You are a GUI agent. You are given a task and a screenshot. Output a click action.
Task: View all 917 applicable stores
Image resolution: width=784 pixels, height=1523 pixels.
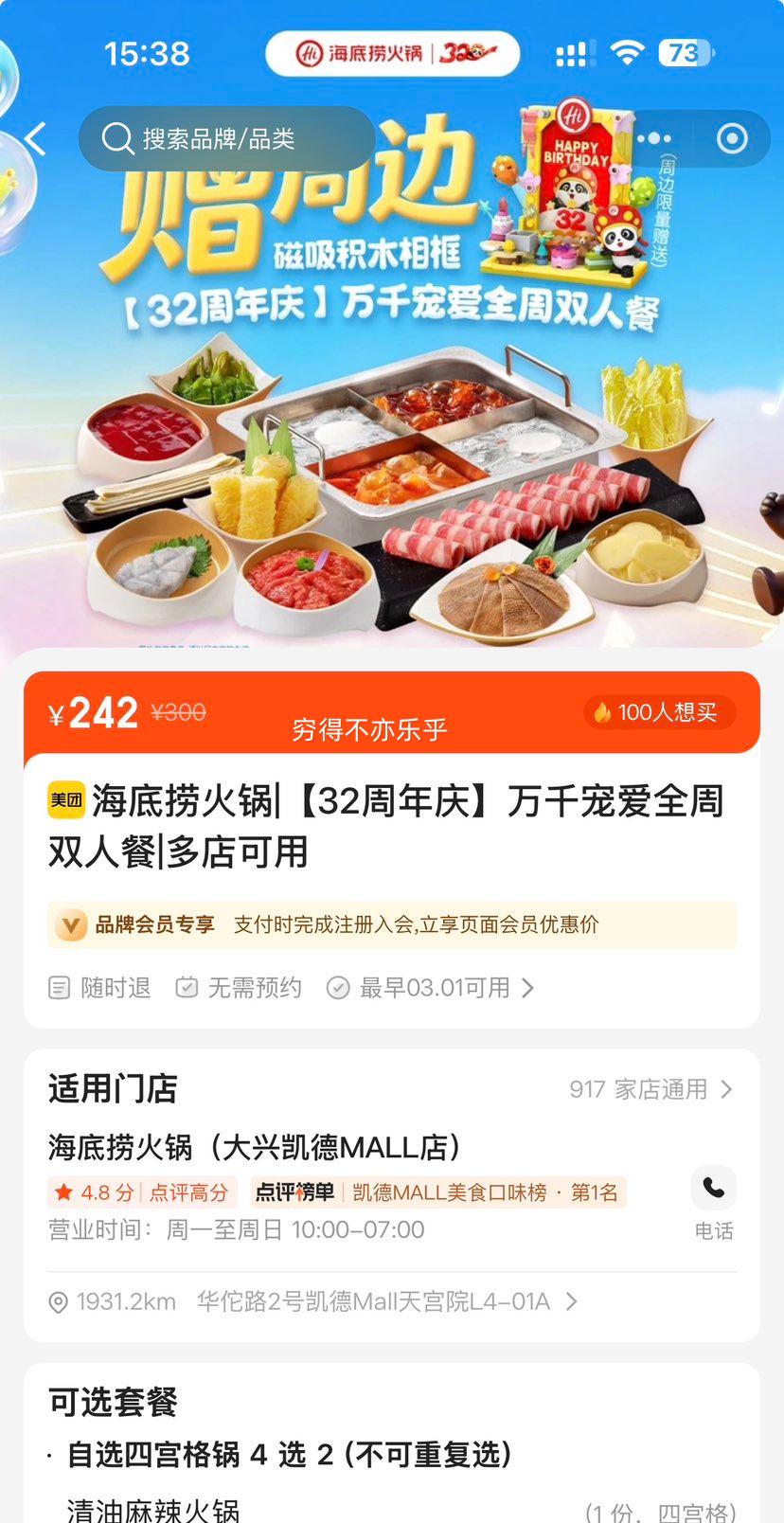651,1089
